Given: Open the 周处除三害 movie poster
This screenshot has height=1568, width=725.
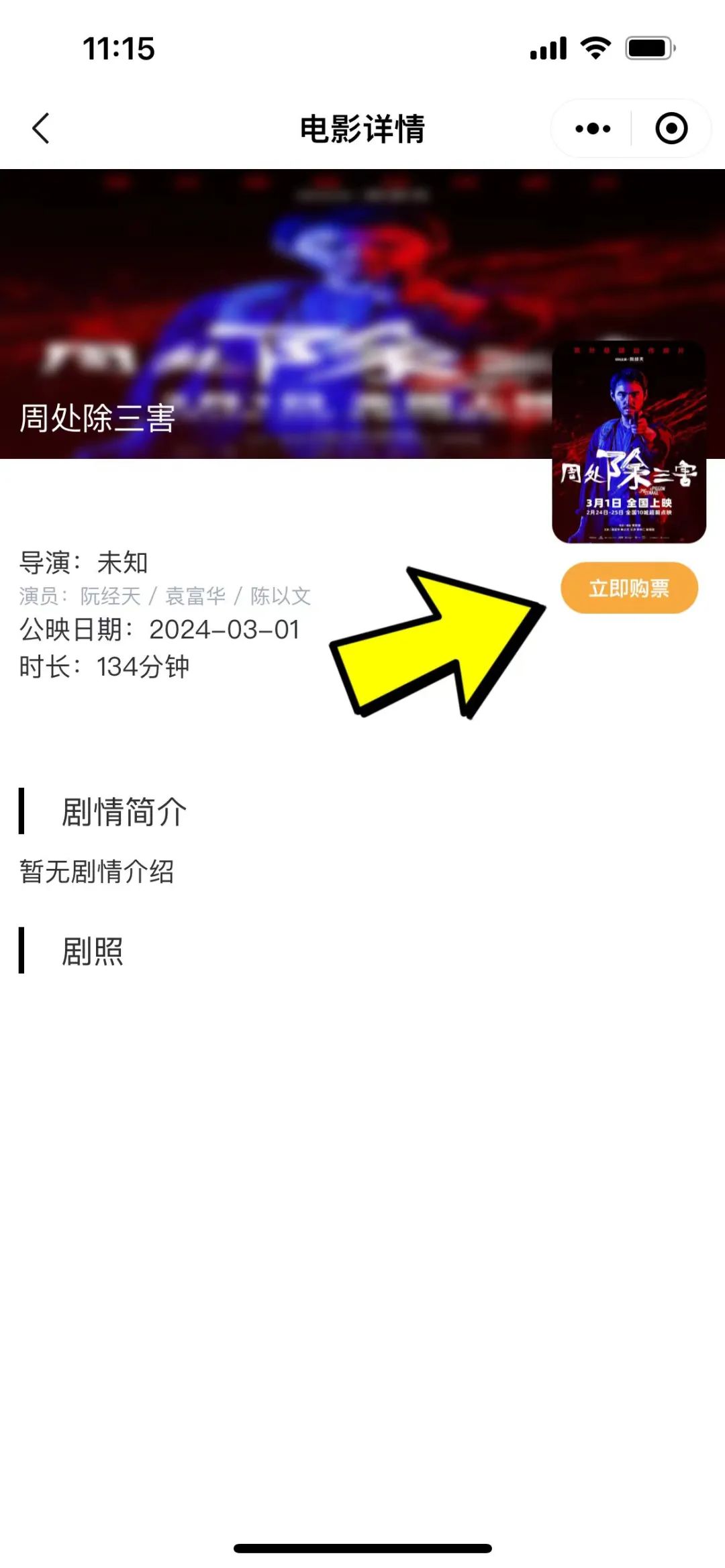Looking at the screenshot, I should (x=629, y=442).
